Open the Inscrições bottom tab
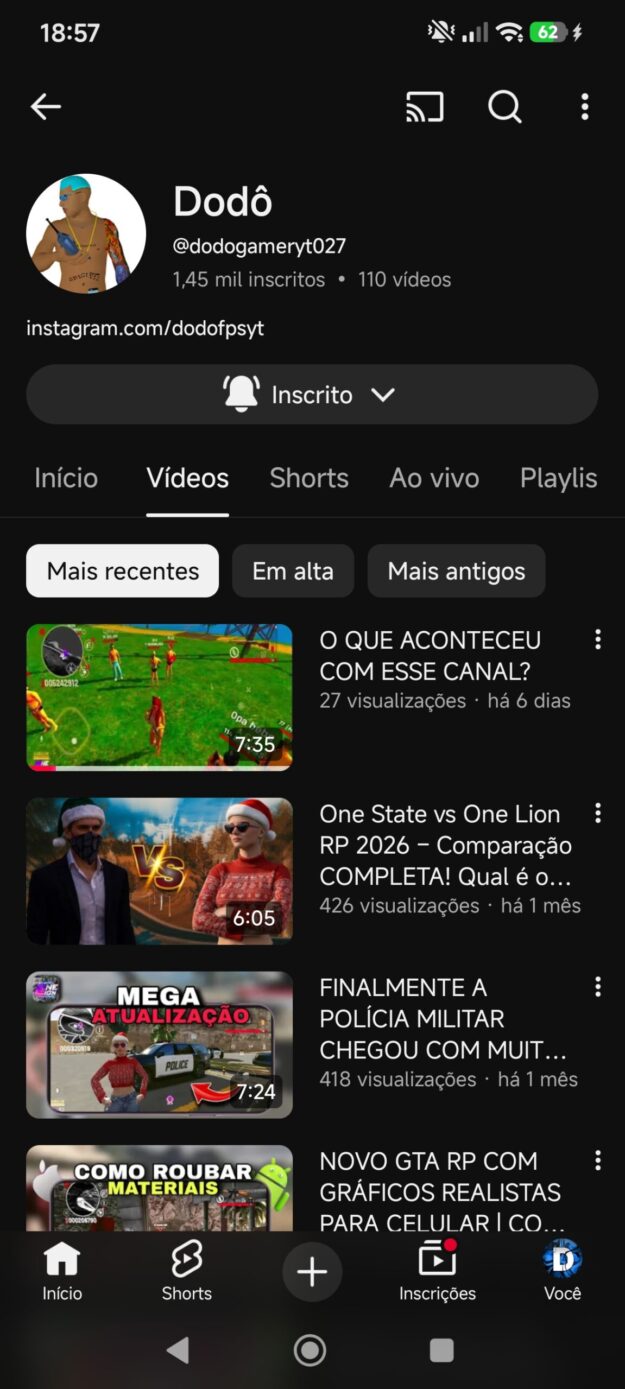Viewport: 625px width, 1389px height. click(437, 1272)
